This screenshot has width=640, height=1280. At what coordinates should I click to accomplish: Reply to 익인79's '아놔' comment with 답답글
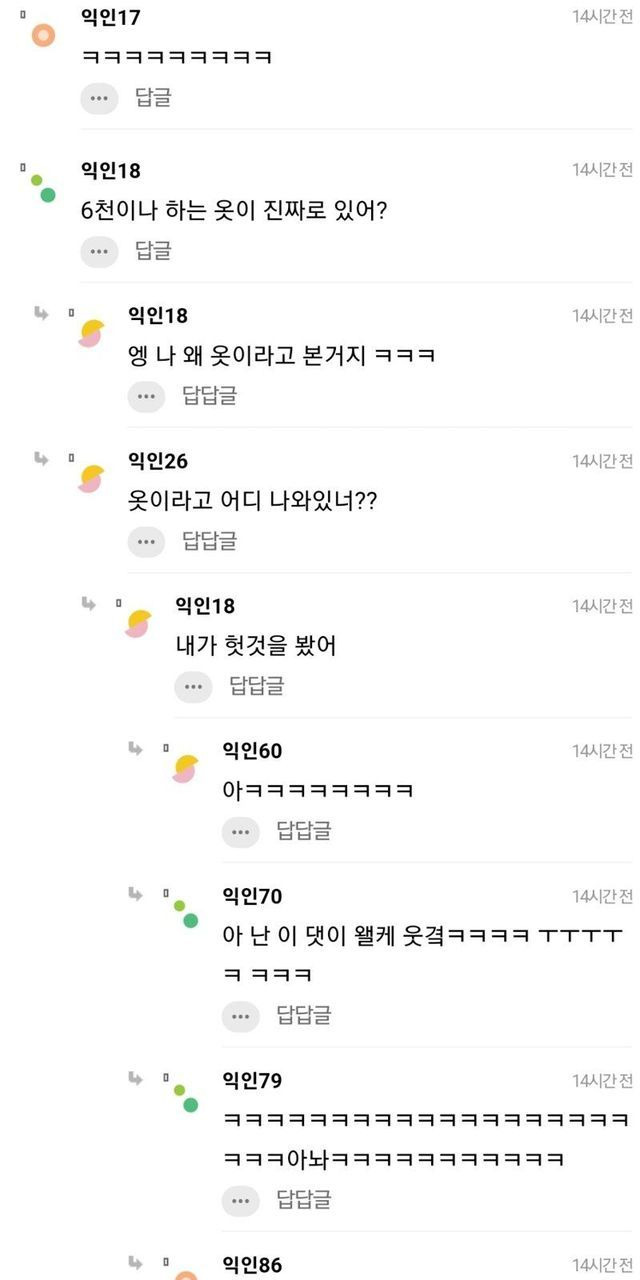coord(304,1199)
